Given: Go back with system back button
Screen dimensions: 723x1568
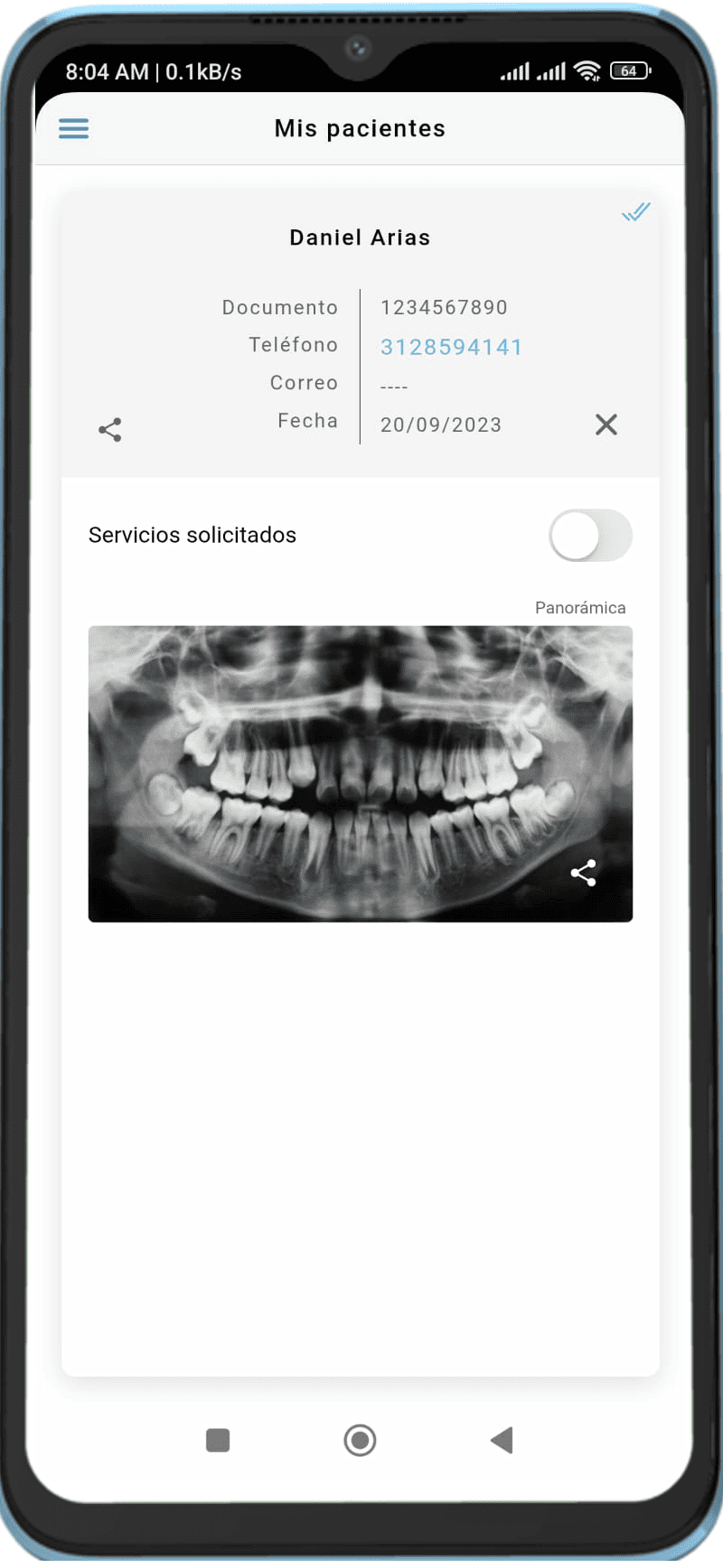Looking at the screenshot, I should tap(502, 1440).
